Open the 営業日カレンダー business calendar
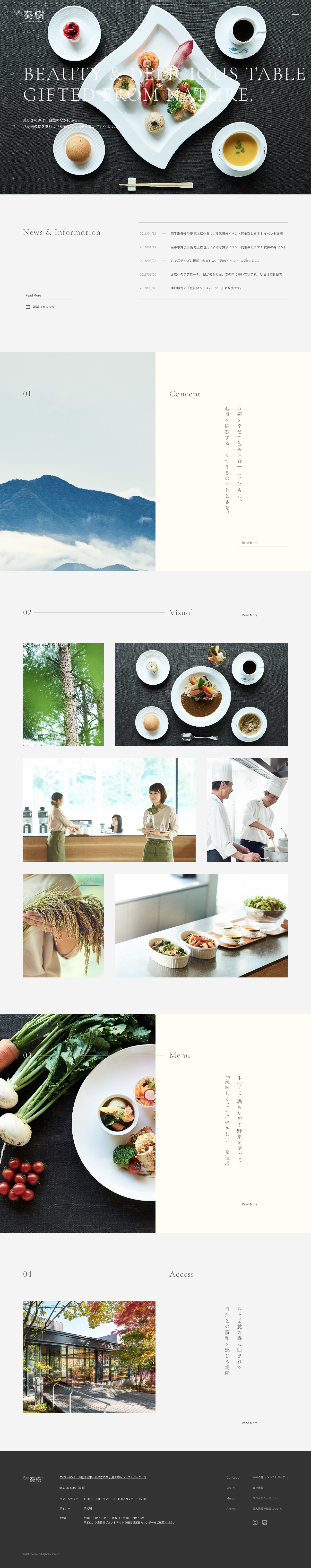The height and width of the screenshot is (1568, 311). 45,307
